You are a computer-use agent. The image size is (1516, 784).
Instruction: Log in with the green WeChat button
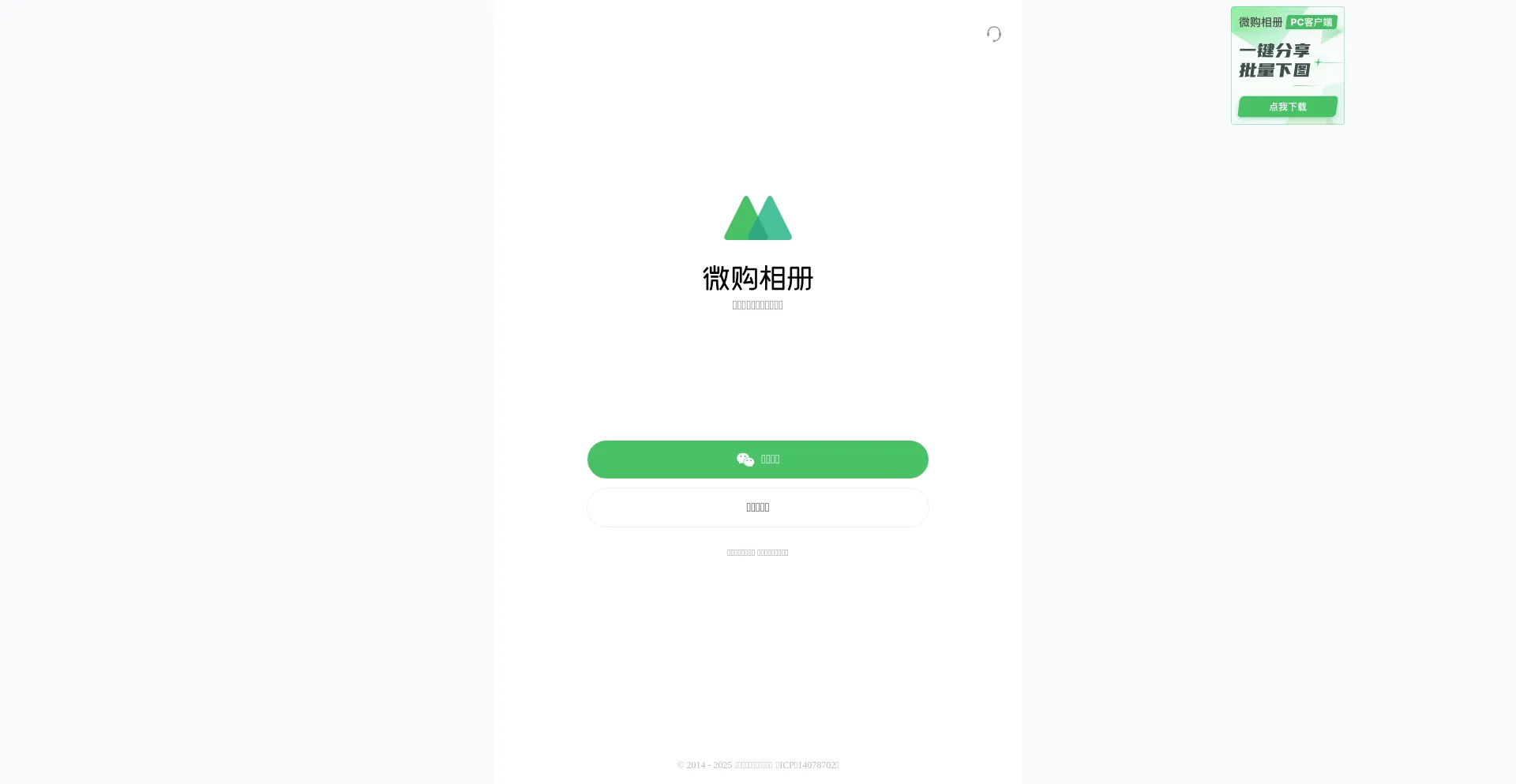(x=757, y=460)
